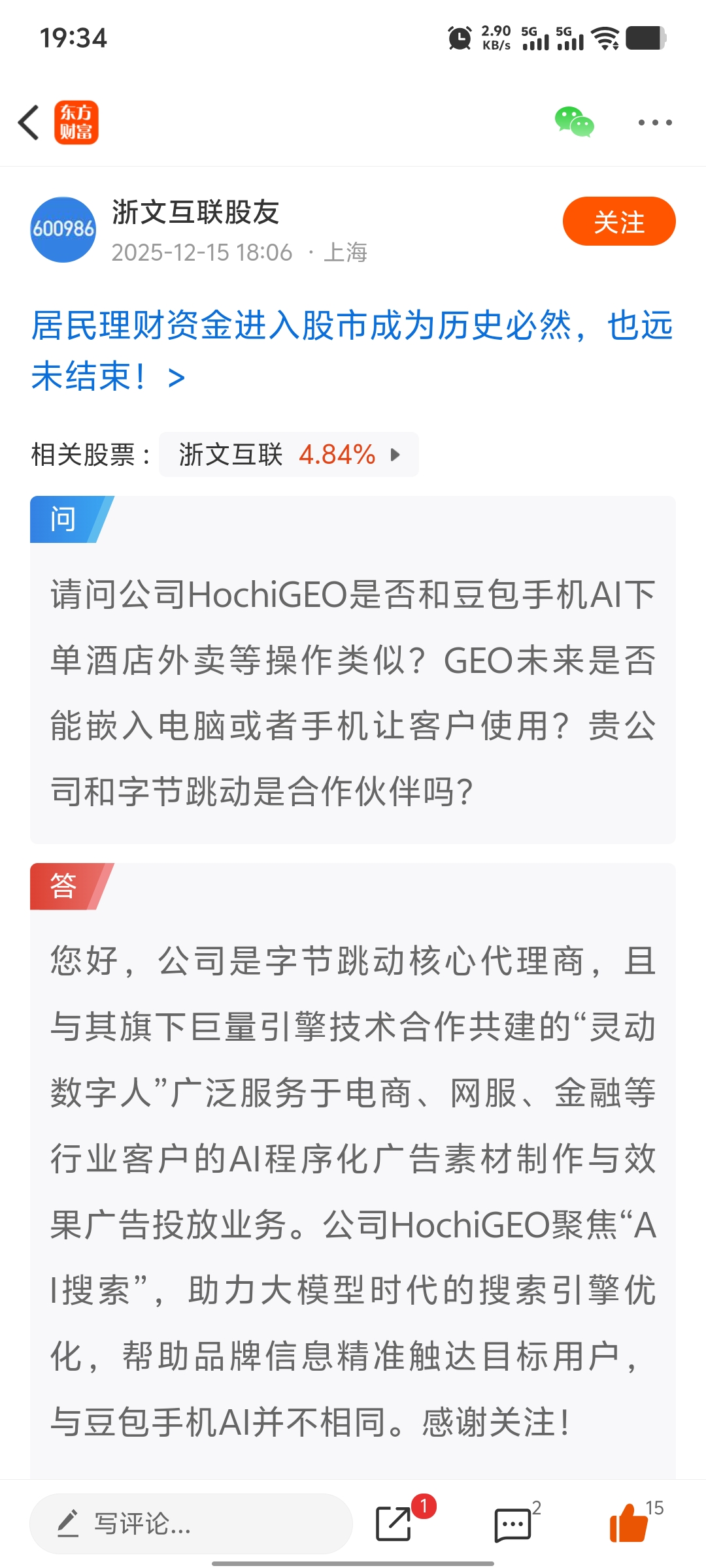Screen dimensions: 706x1568
Task: Follow 浙文互联股友 with 关注 button
Action: 618,221
